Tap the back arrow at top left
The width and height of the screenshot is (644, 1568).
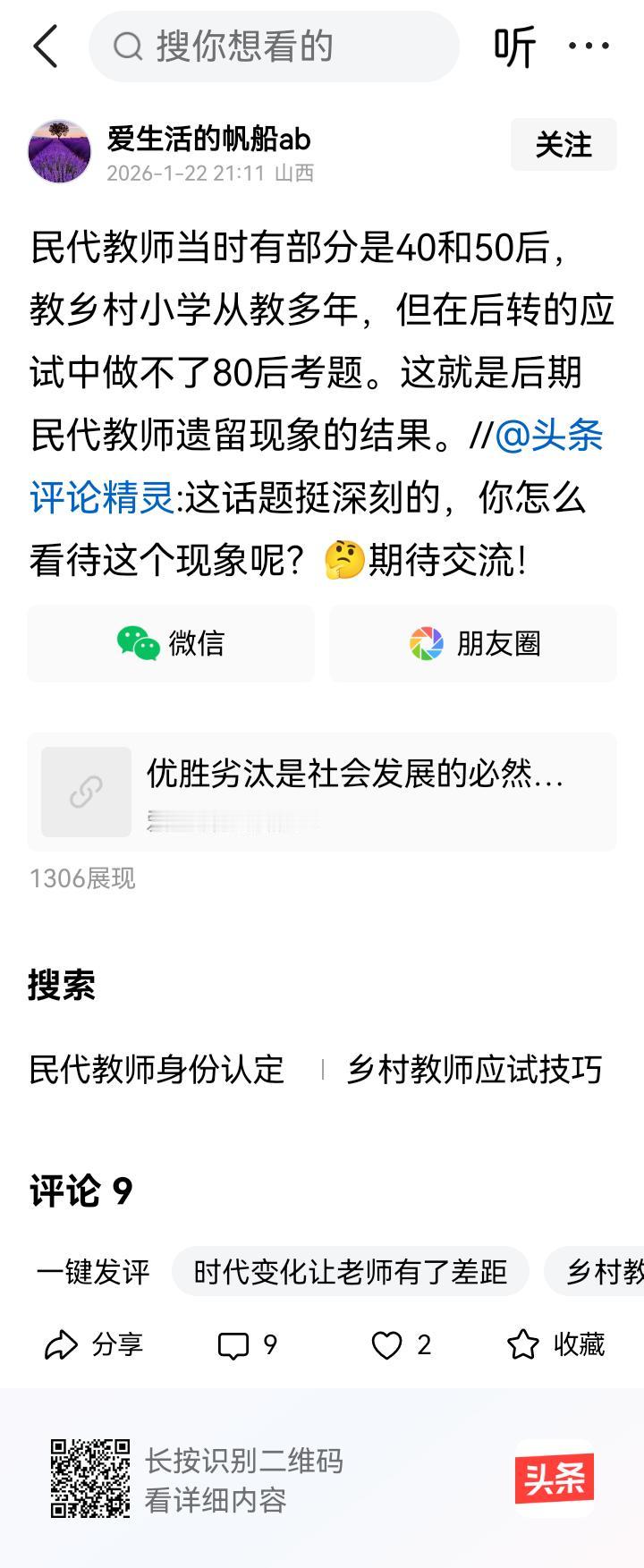pos(45,47)
